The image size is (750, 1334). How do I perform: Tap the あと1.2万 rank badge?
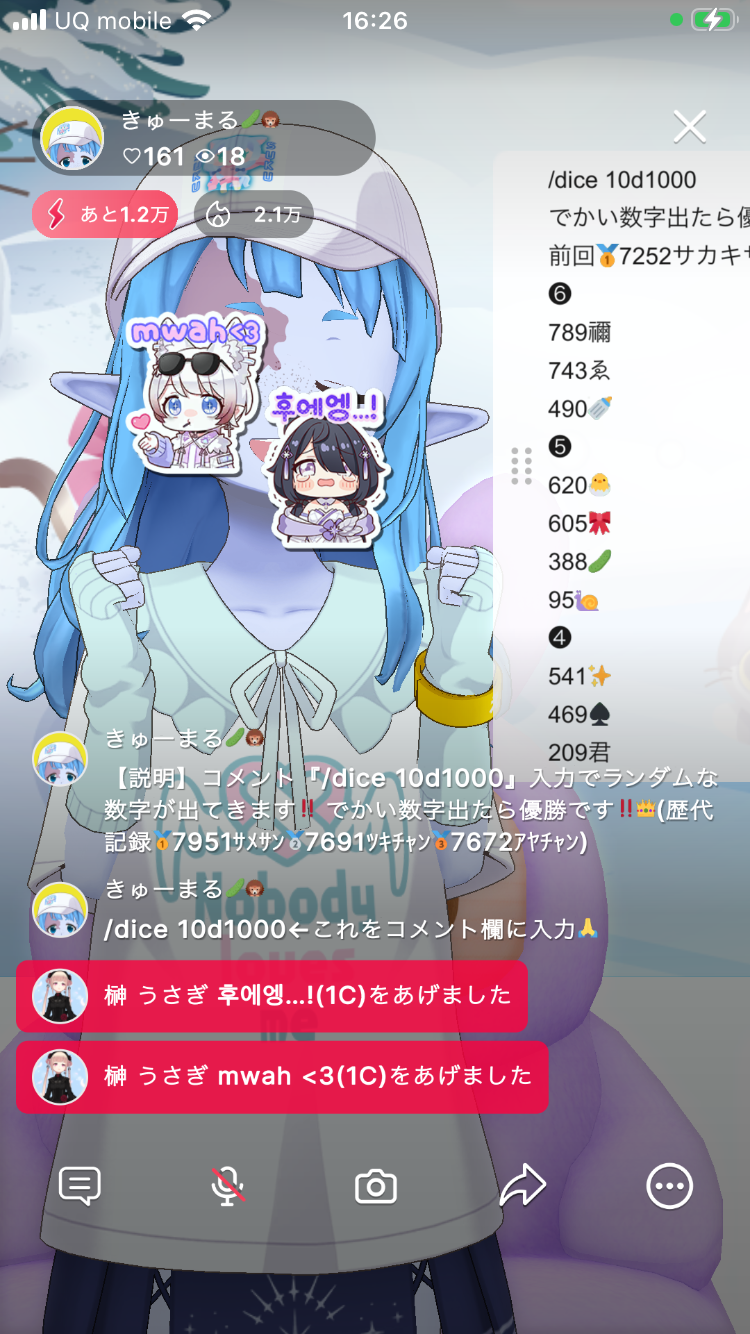[x=105, y=214]
